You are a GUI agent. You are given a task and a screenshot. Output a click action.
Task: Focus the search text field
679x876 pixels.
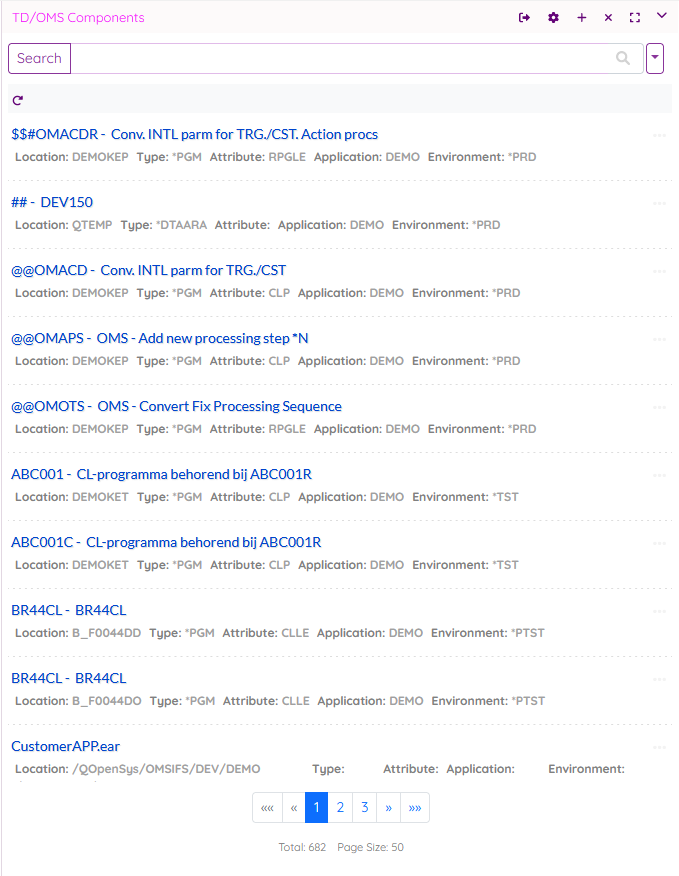pyautogui.click(x=340, y=58)
